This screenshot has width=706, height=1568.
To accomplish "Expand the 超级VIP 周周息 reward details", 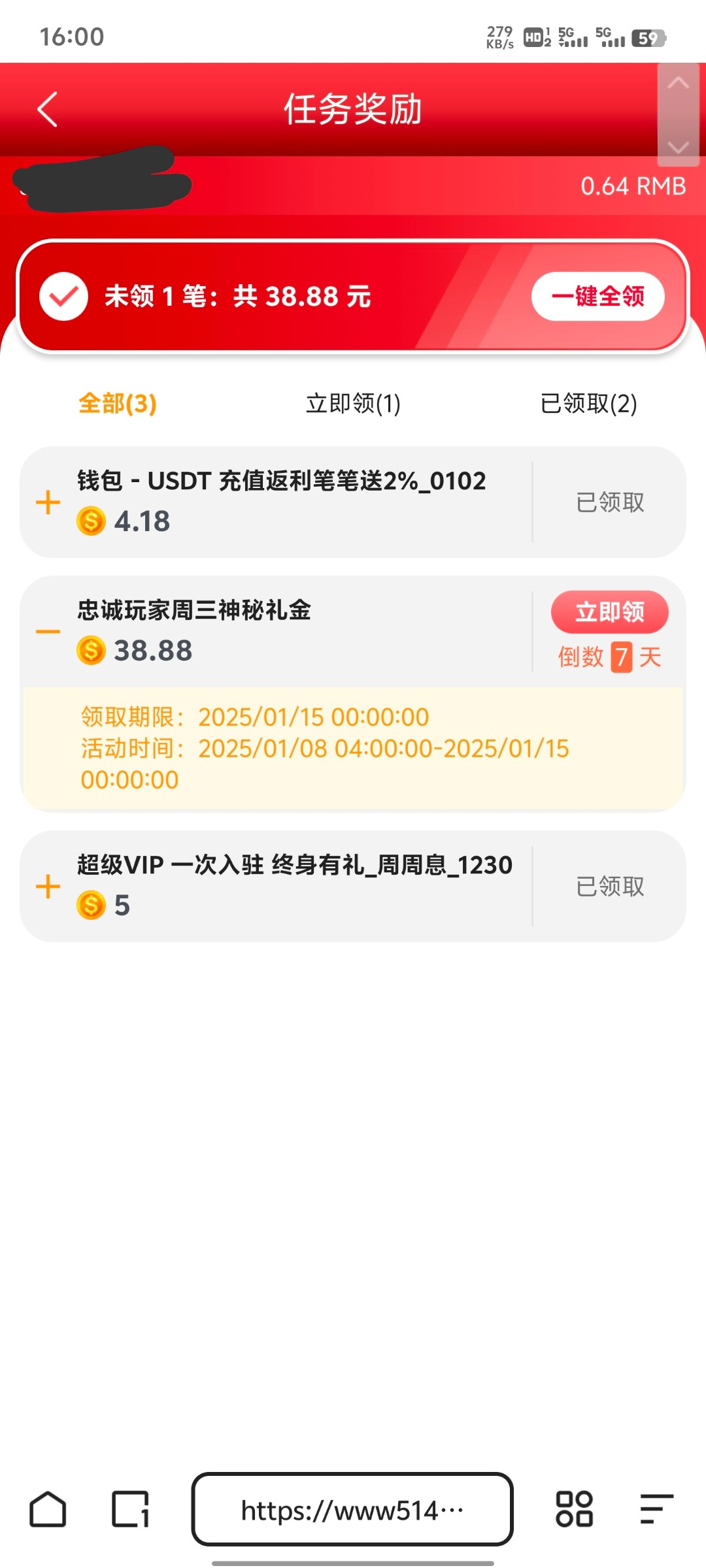I will tap(48, 887).
